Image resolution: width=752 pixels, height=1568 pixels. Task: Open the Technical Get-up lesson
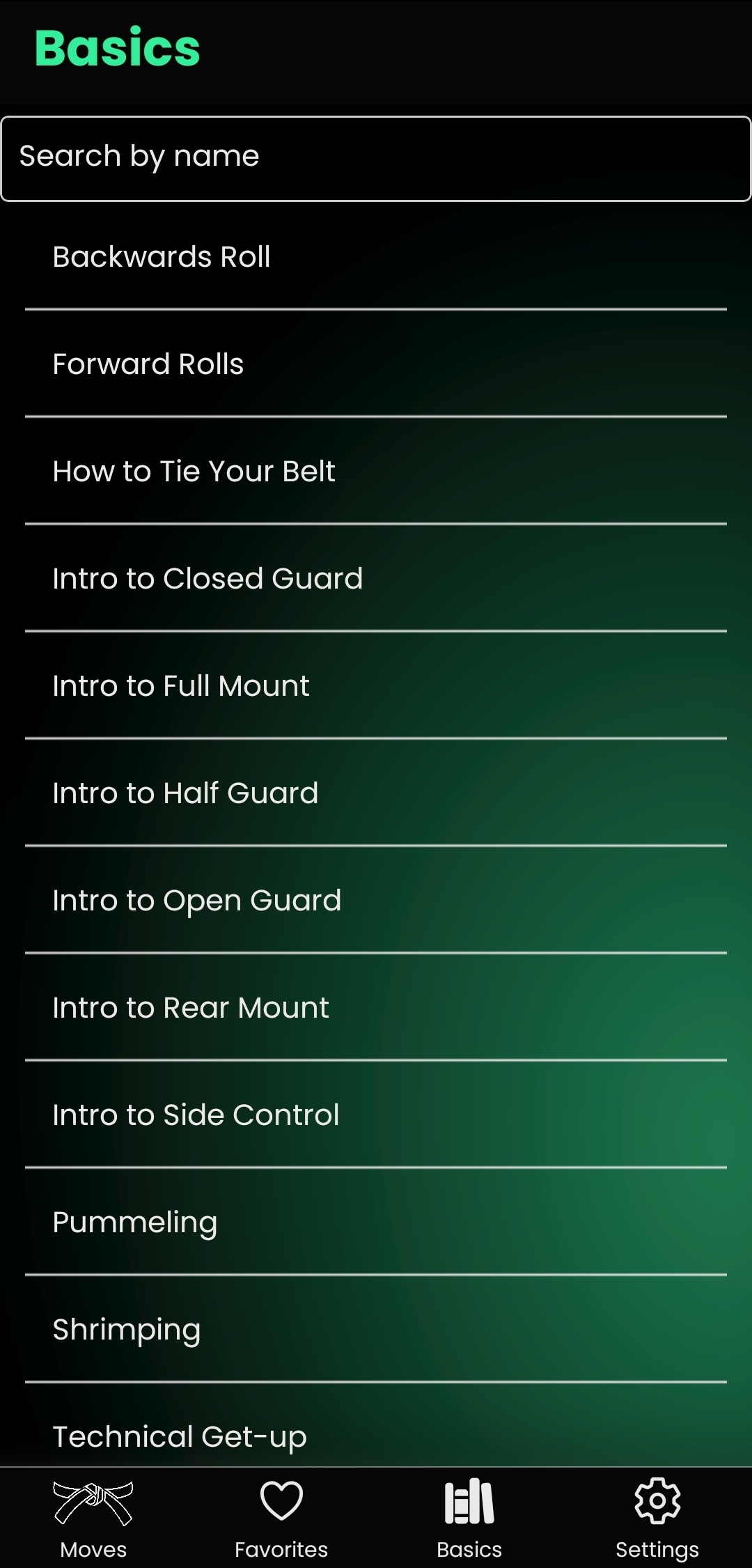[178, 1436]
